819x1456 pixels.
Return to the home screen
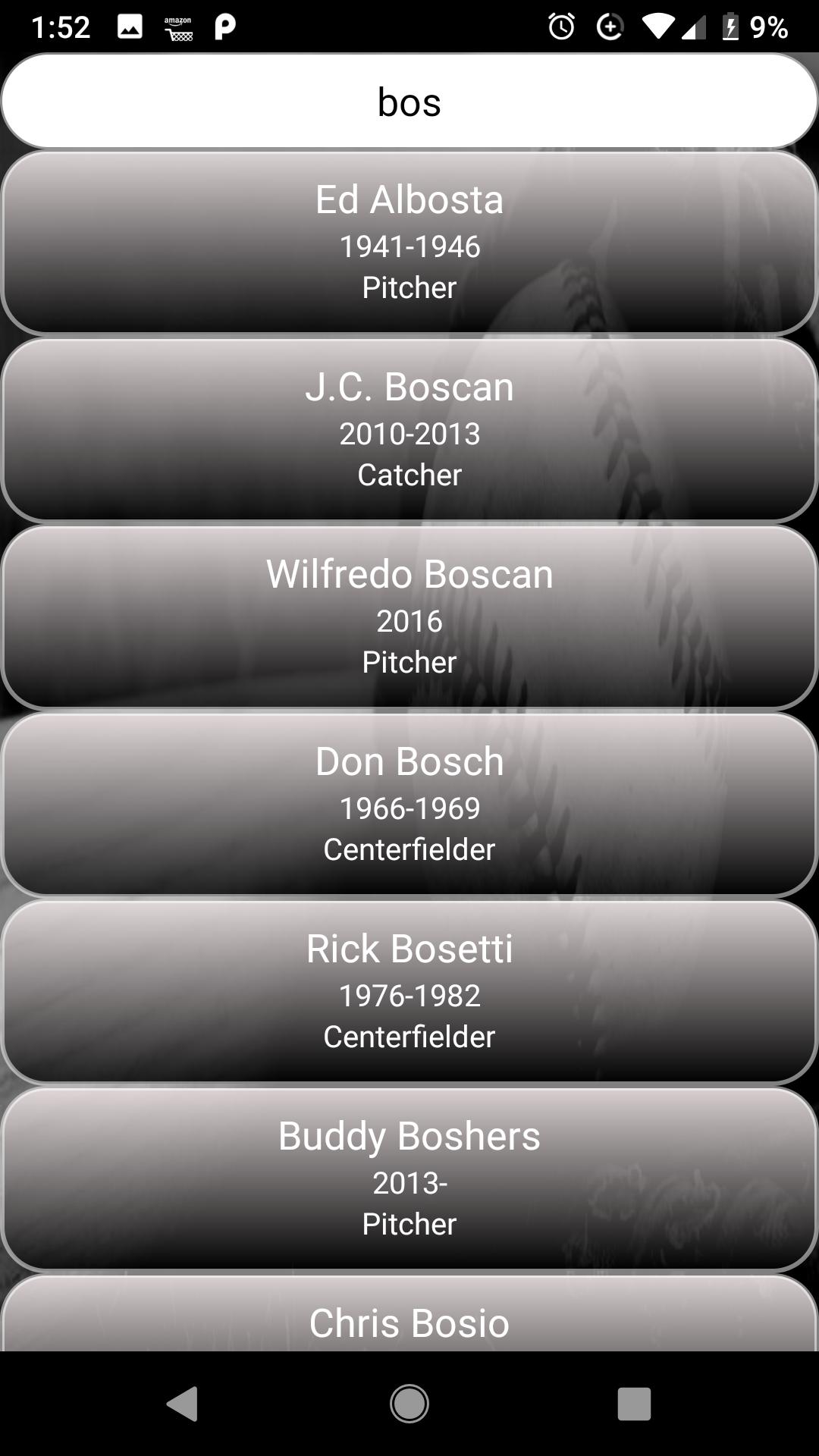pos(409,1404)
